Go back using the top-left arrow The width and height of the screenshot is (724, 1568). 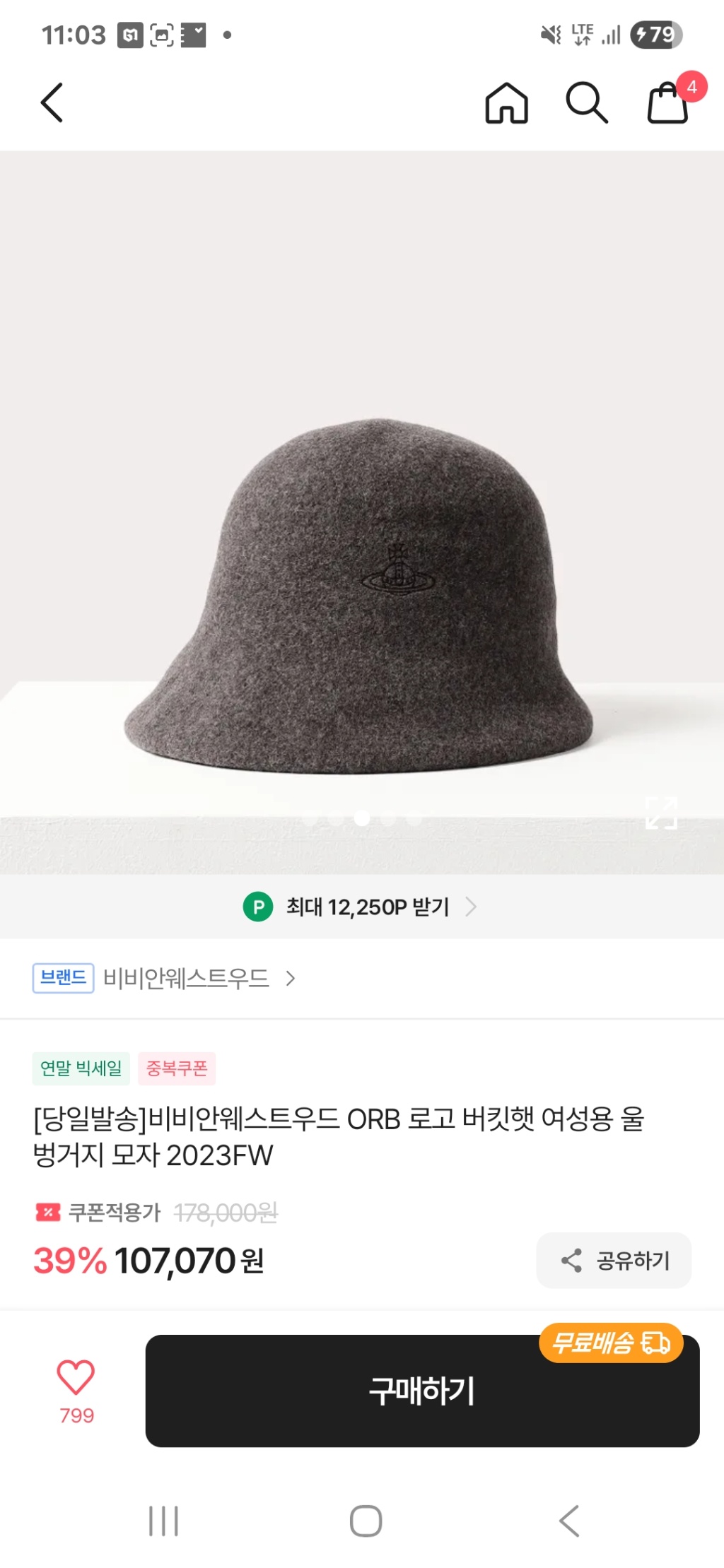[52, 103]
